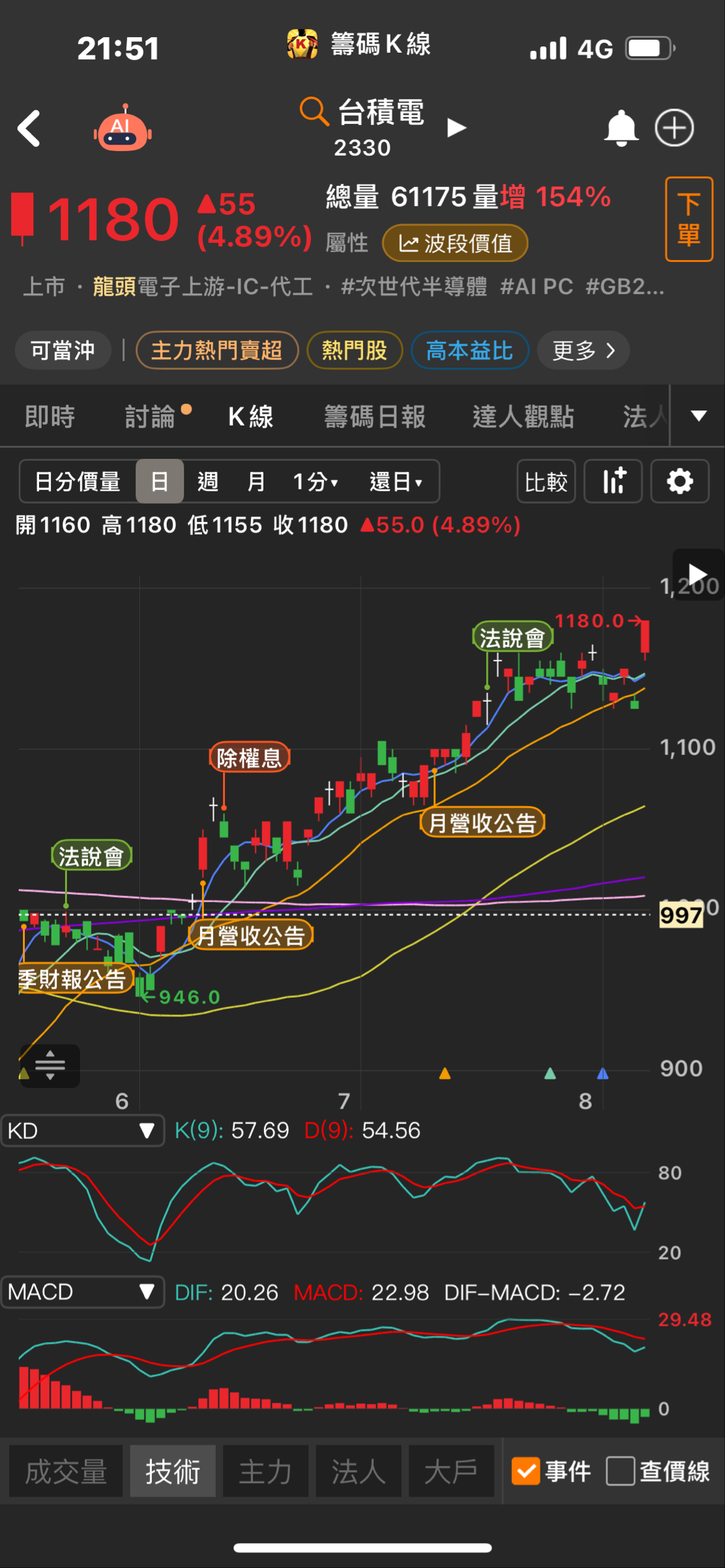Tap the orange 下單 order button

pyautogui.click(x=689, y=219)
